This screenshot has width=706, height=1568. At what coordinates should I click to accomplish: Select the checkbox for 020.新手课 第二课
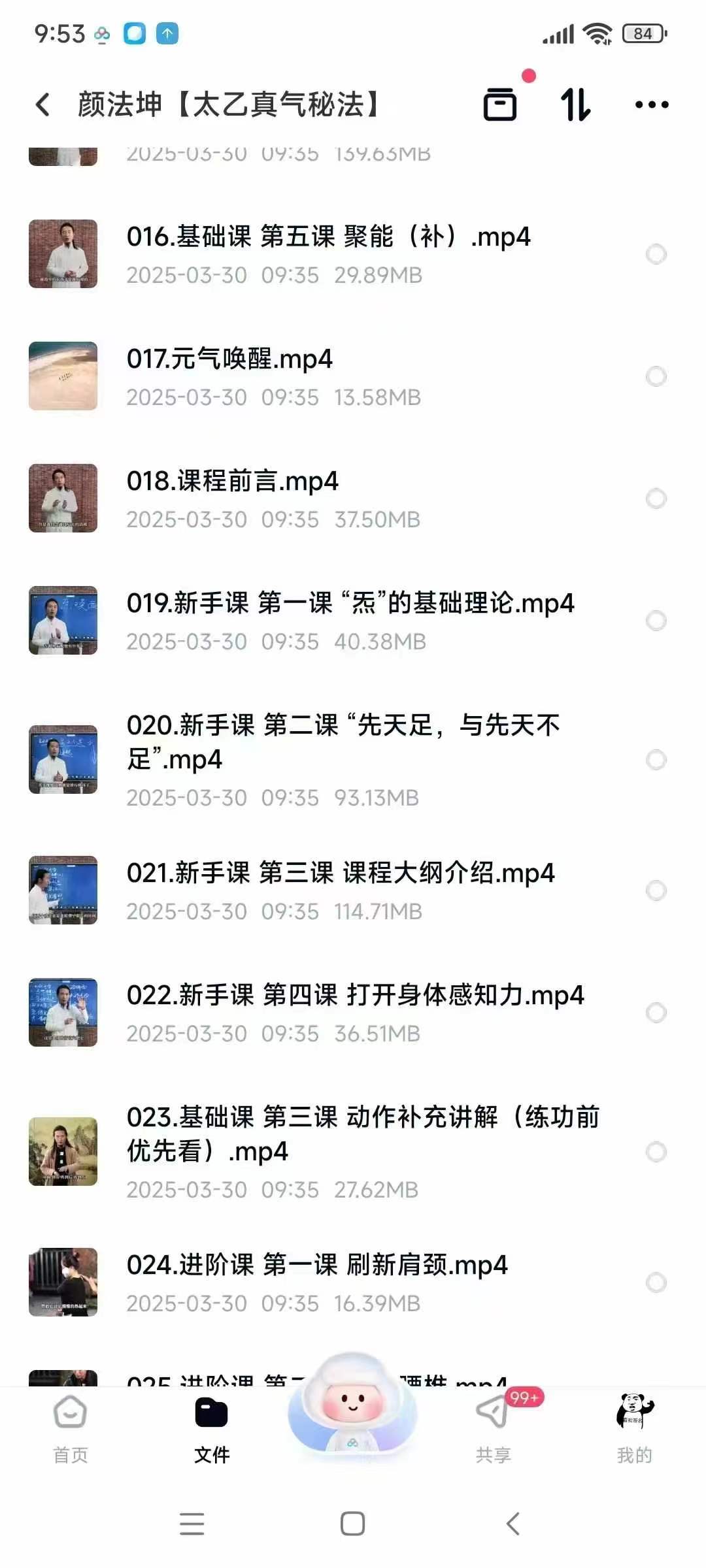click(656, 760)
